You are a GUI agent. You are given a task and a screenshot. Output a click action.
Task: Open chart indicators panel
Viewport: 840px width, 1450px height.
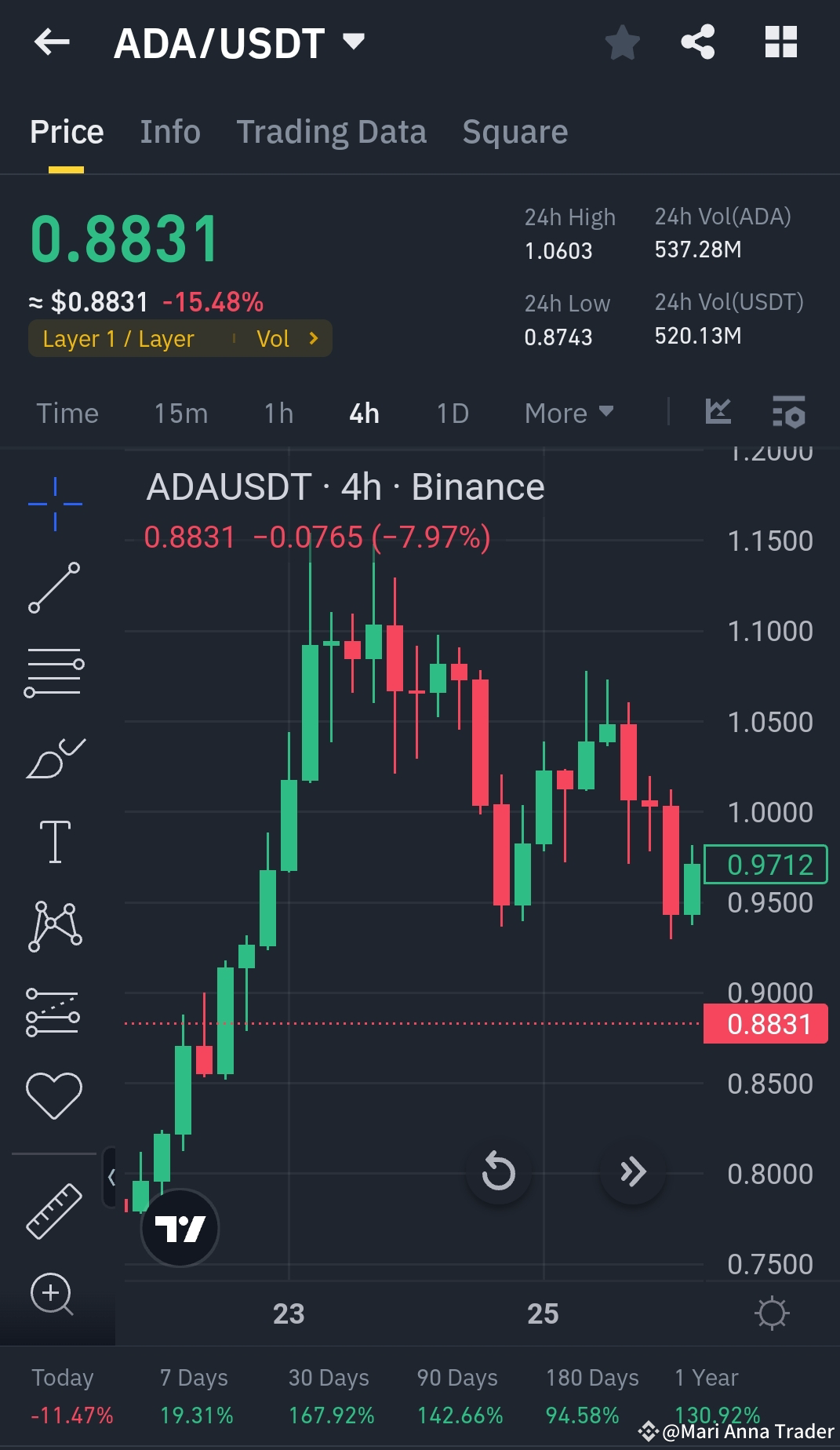click(718, 412)
